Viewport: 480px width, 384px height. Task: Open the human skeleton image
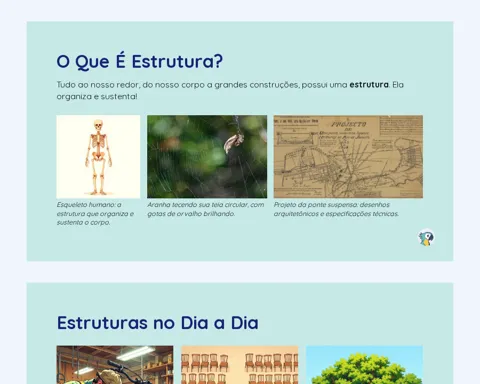click(98, 157)
